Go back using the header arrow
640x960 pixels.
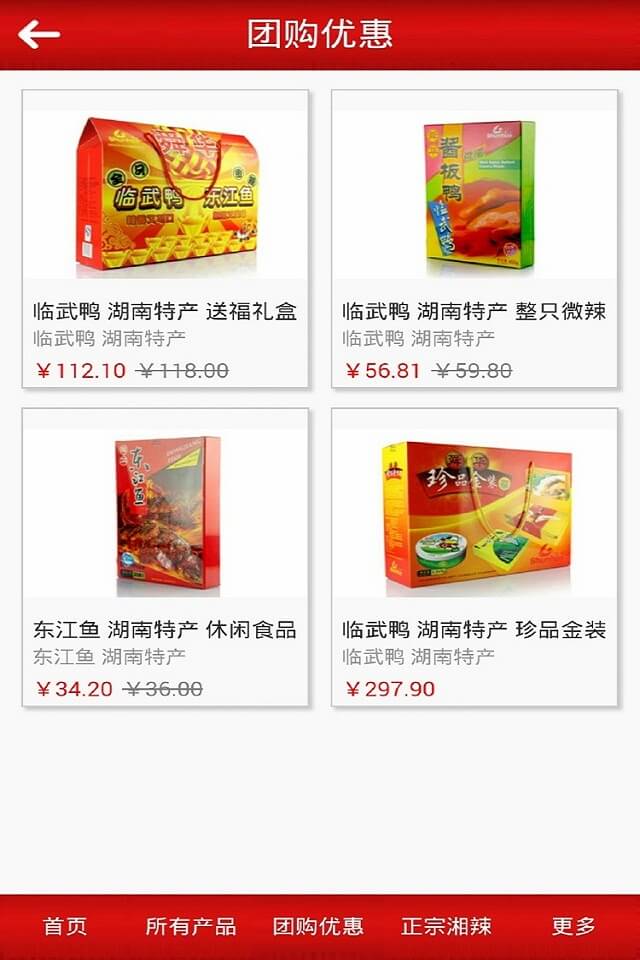coord(39,35)
